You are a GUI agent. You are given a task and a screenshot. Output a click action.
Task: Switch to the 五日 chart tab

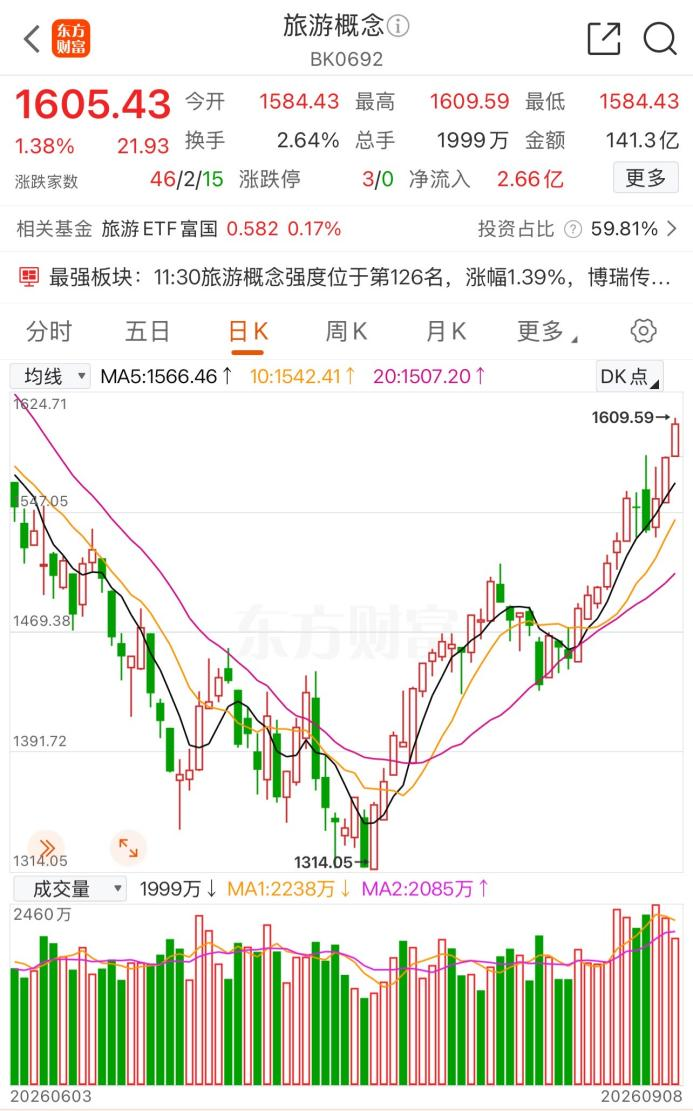(147, 332)
